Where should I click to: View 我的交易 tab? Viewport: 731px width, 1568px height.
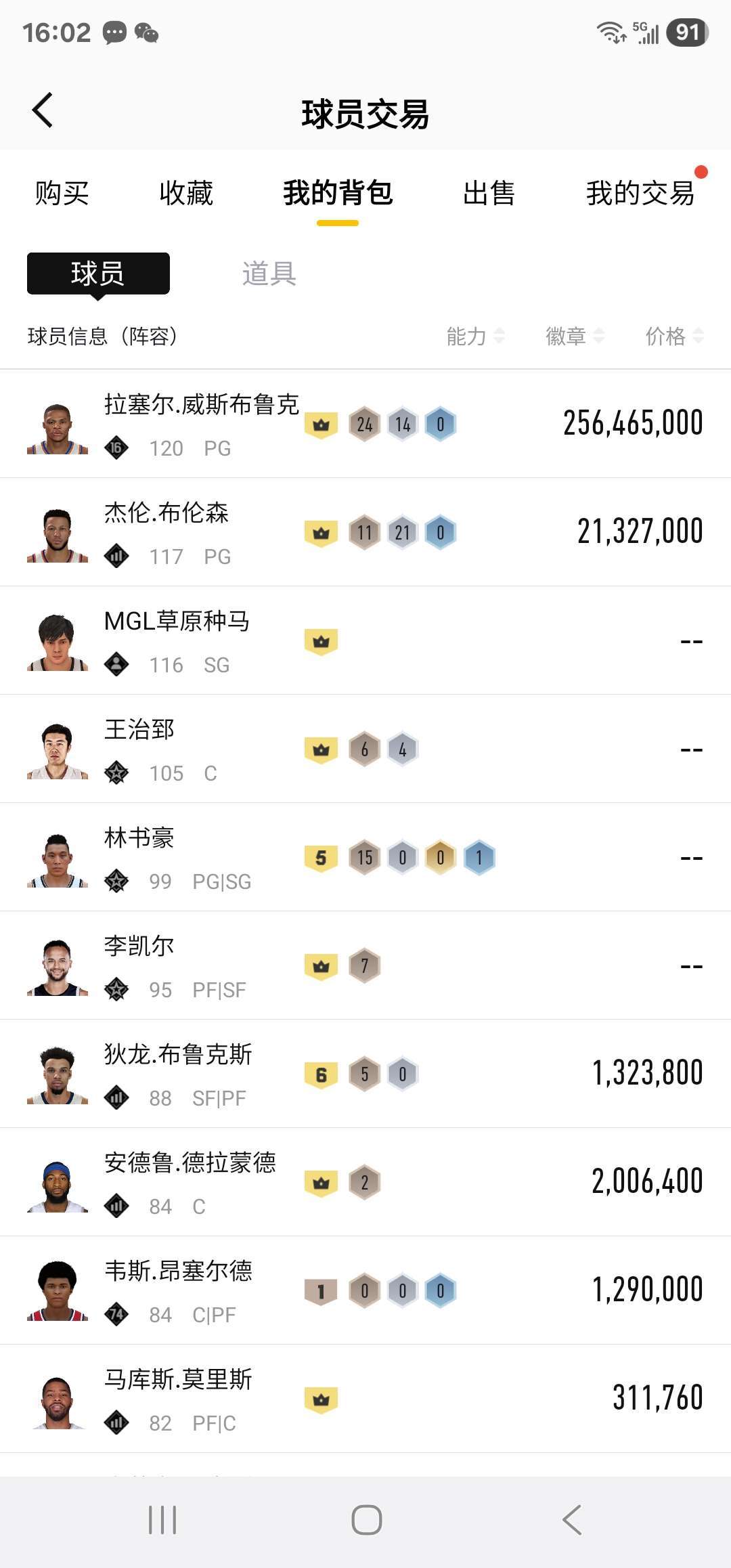[640, 193]
